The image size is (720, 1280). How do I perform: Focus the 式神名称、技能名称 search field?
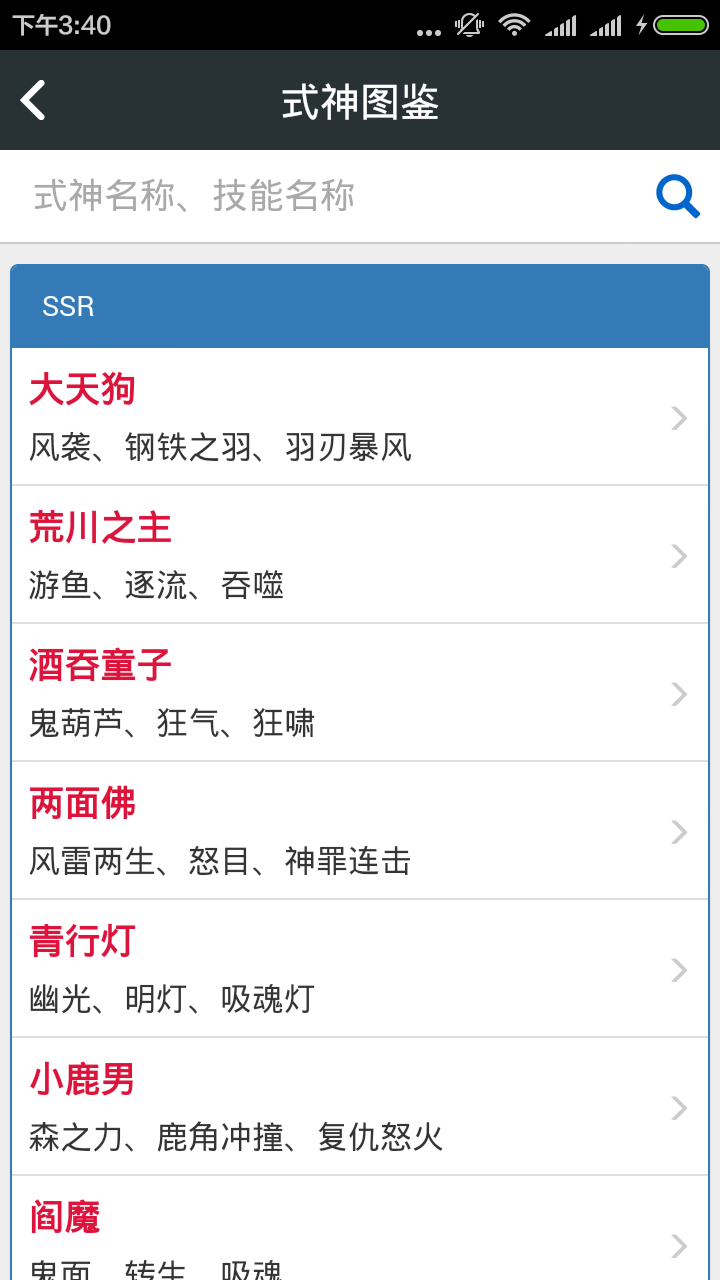330,196
